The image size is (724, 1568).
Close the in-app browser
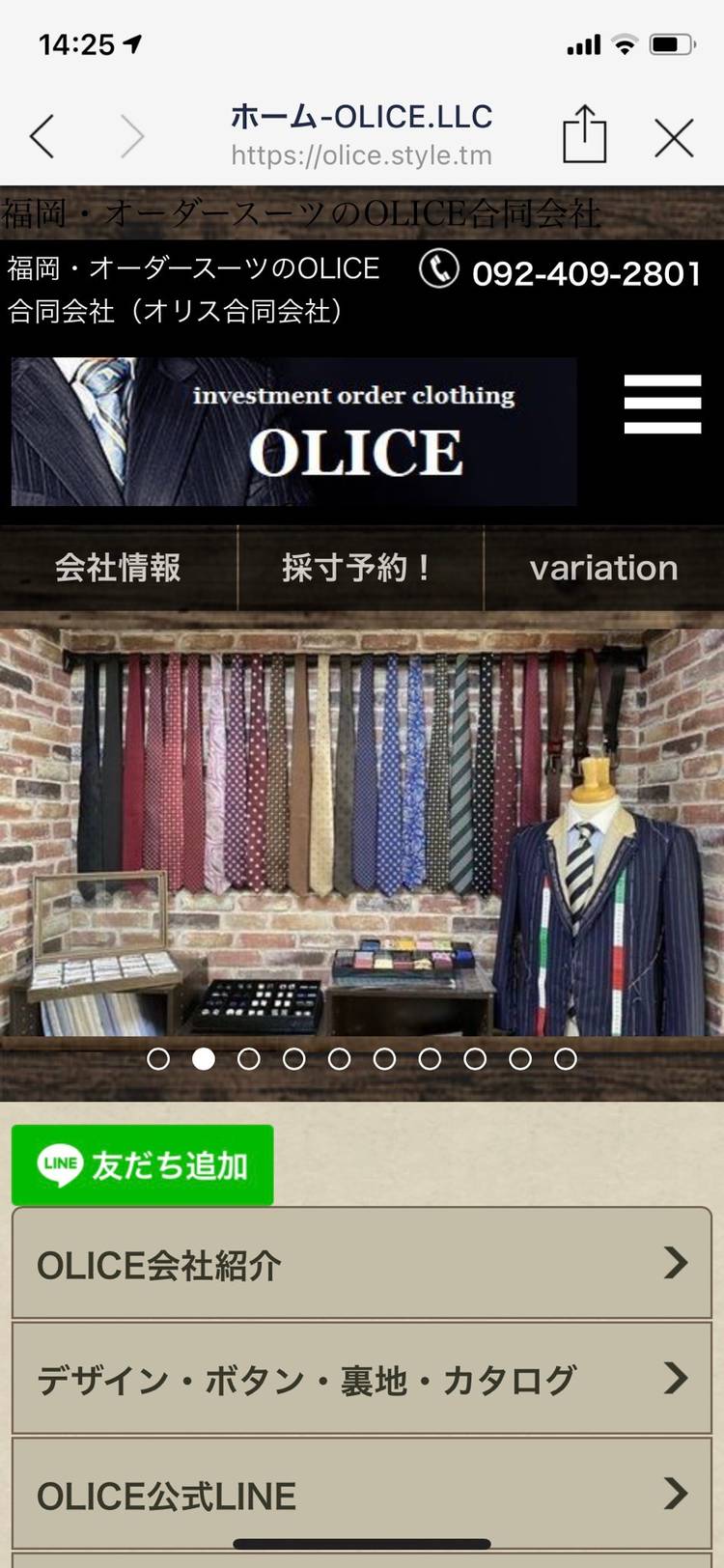(x=674, y=137)
